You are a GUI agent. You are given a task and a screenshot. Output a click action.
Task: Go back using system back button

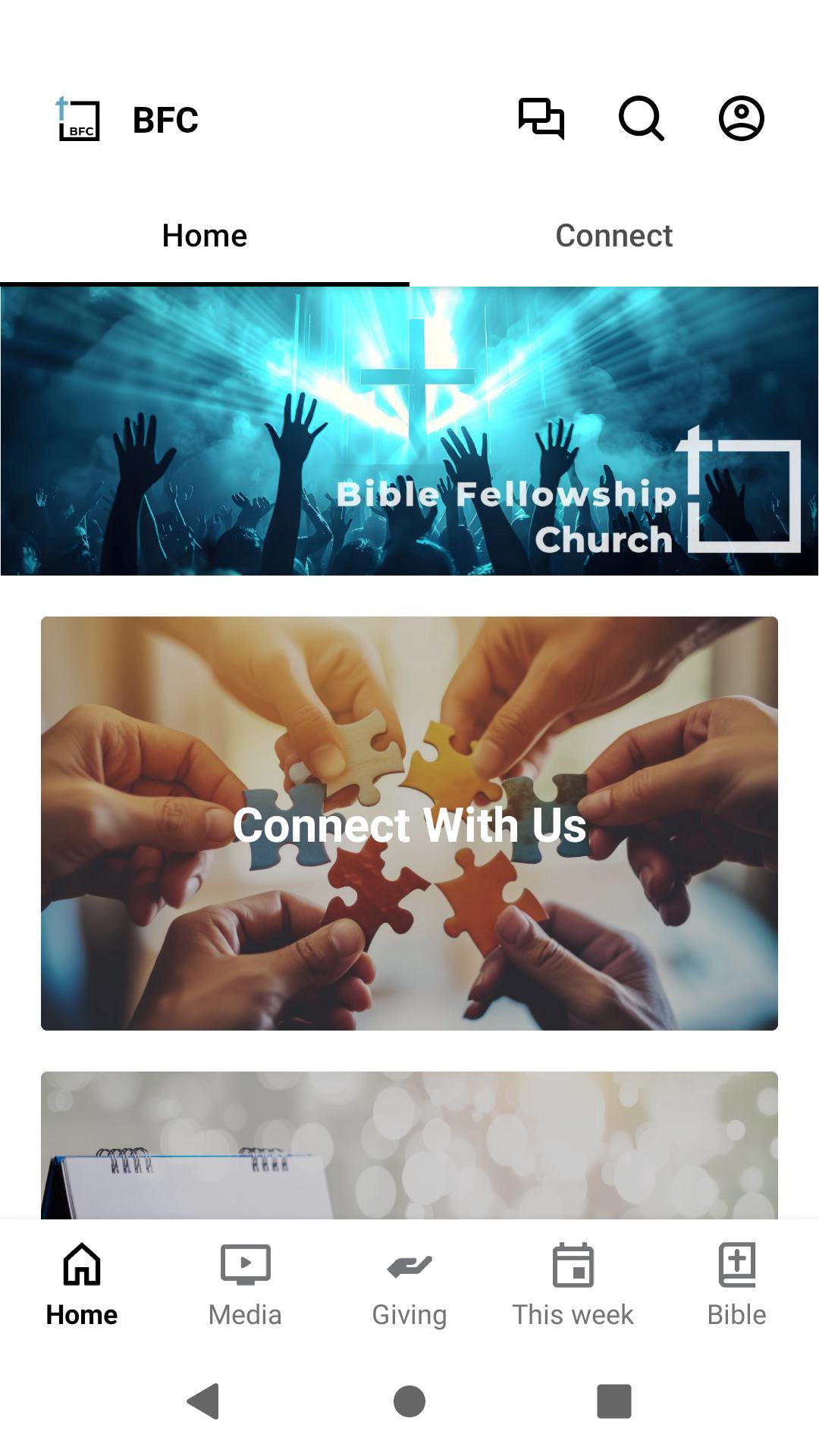click(x=203, y=1401)
